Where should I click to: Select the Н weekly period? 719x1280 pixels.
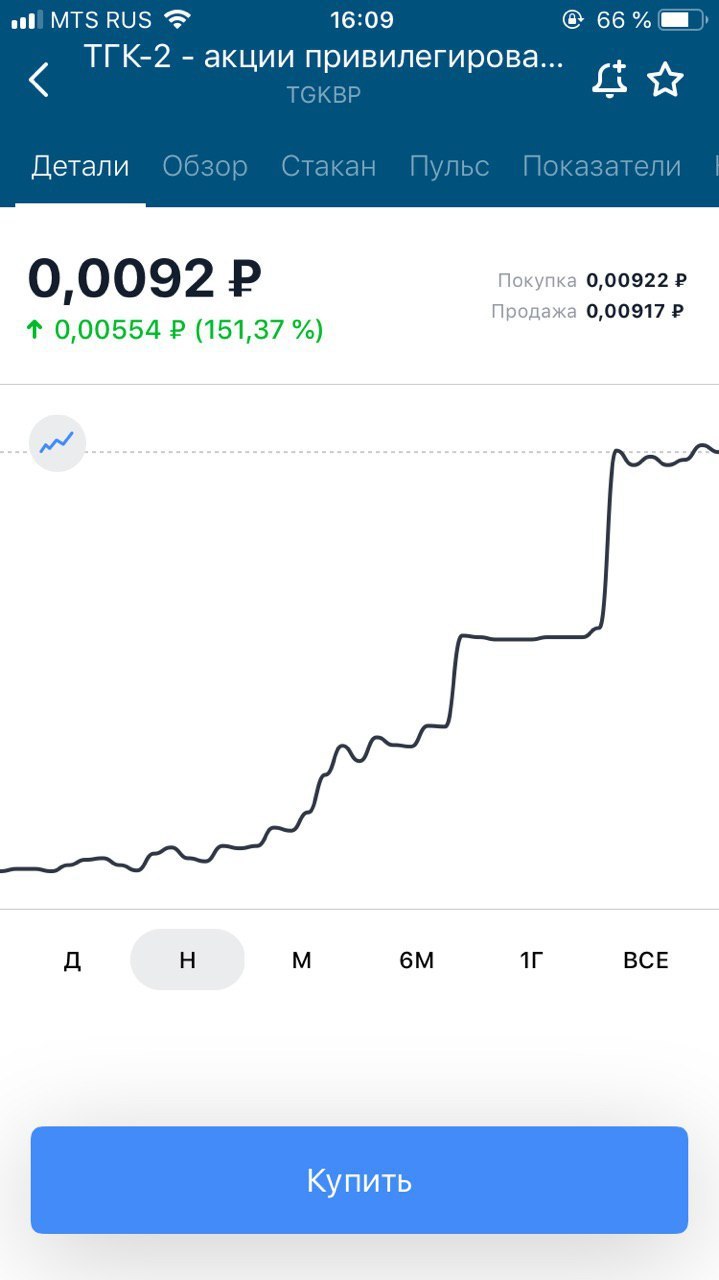(x=187, y=960)
